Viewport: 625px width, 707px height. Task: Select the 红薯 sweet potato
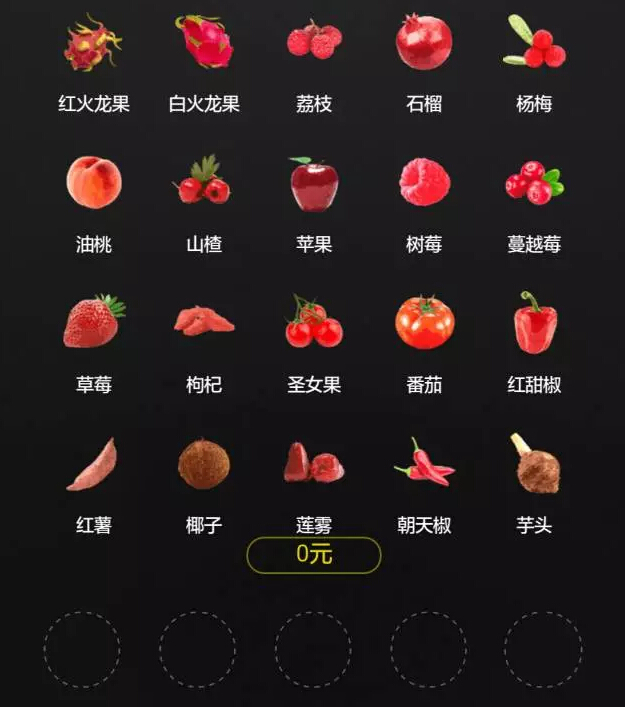(93, 465)
